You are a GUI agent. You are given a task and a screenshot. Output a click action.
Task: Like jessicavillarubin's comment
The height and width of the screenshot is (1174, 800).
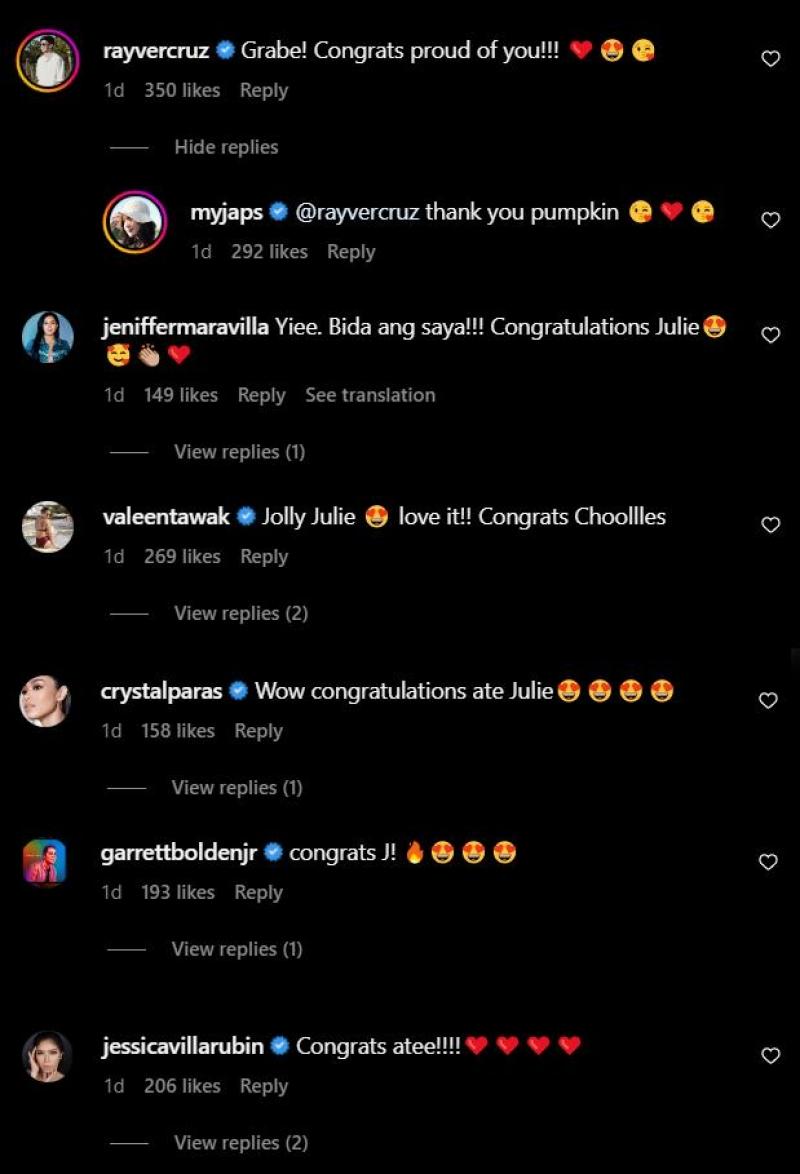770,1055
